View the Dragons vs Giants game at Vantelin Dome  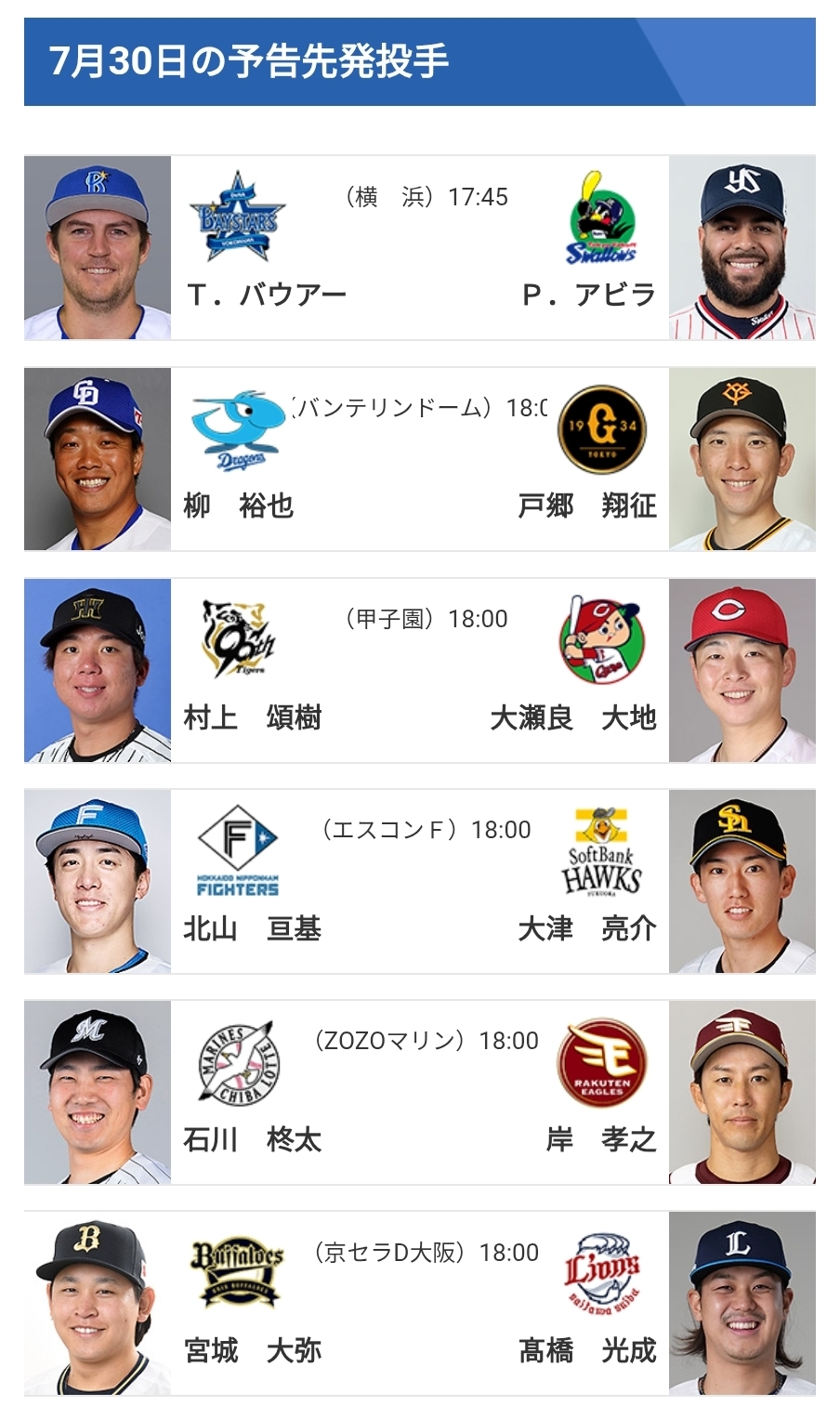[420, 459]
